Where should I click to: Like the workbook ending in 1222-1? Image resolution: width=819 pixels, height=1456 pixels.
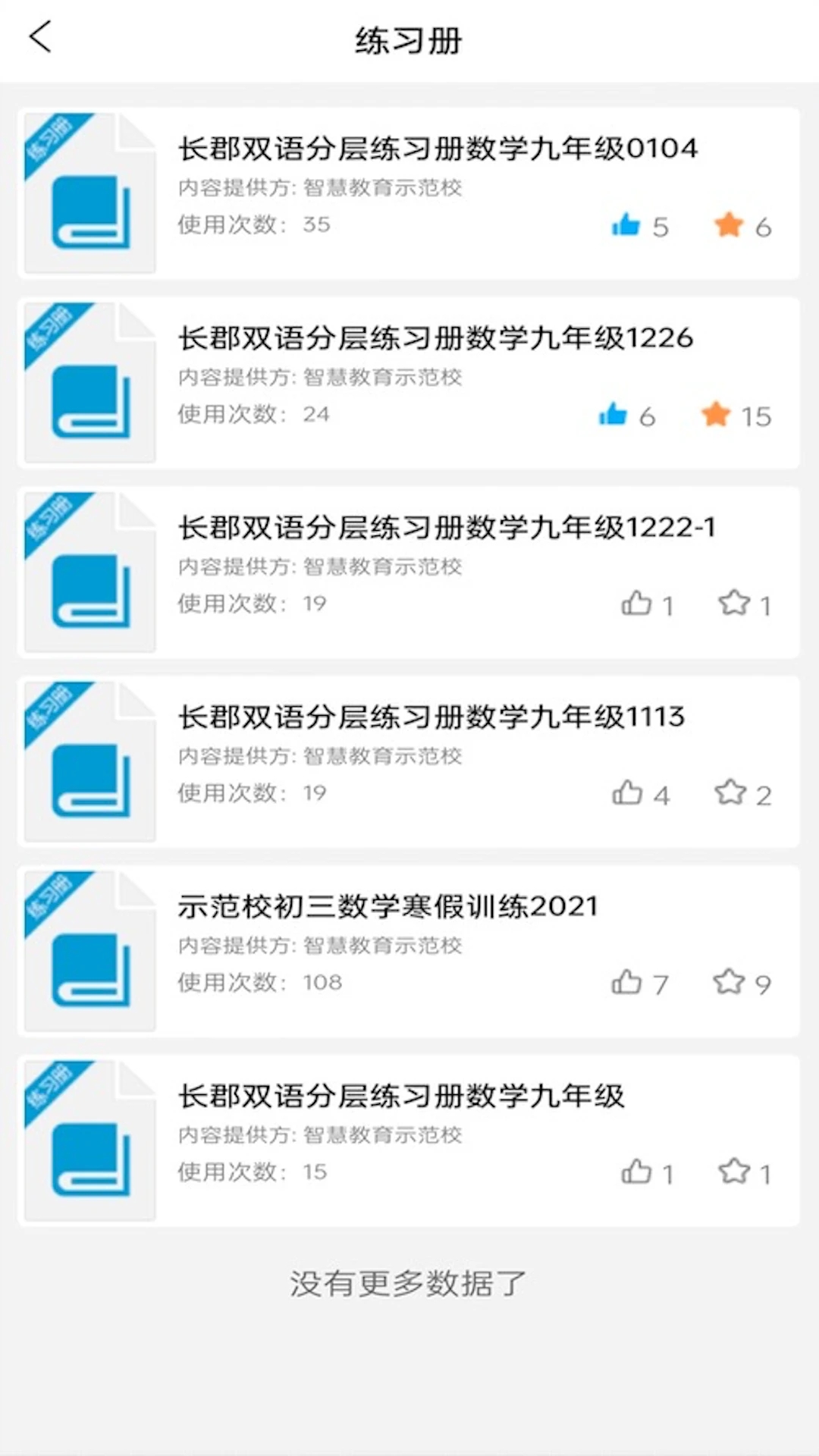[x=637, y=604]
